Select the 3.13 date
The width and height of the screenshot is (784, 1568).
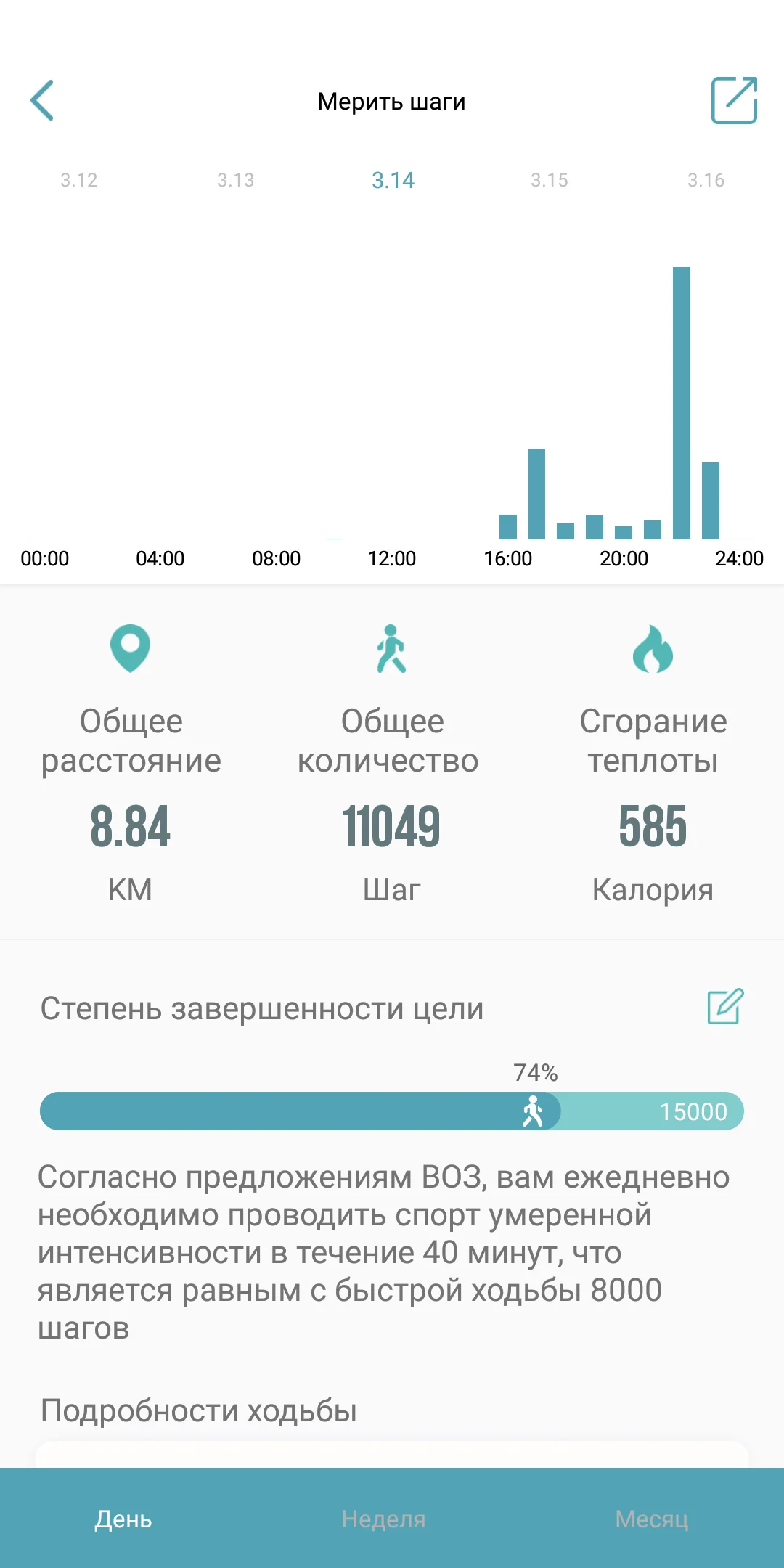(x=236, y=180)
